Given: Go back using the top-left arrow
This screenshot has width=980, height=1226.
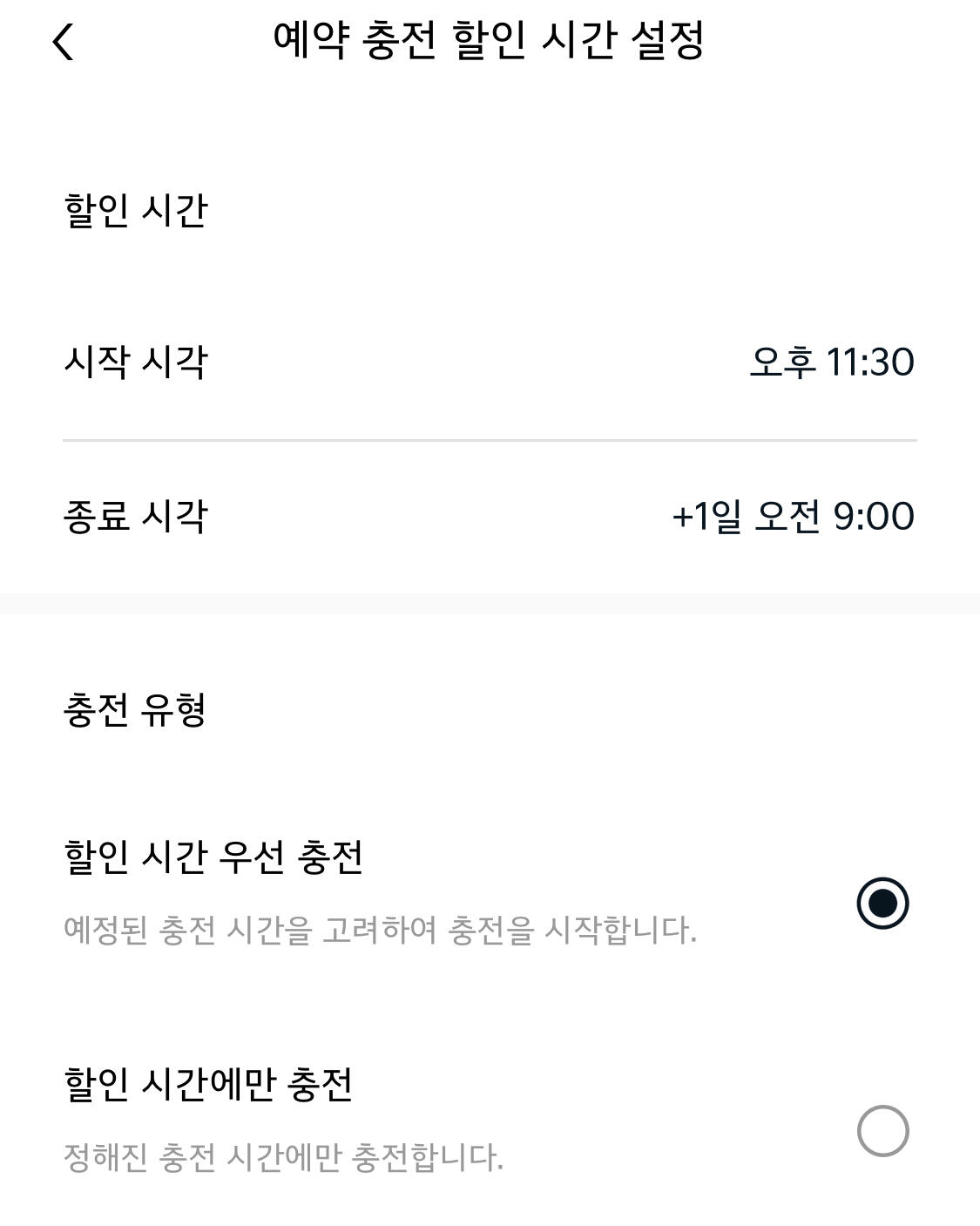Looking at the screenshot, I should tap(63, 41).
